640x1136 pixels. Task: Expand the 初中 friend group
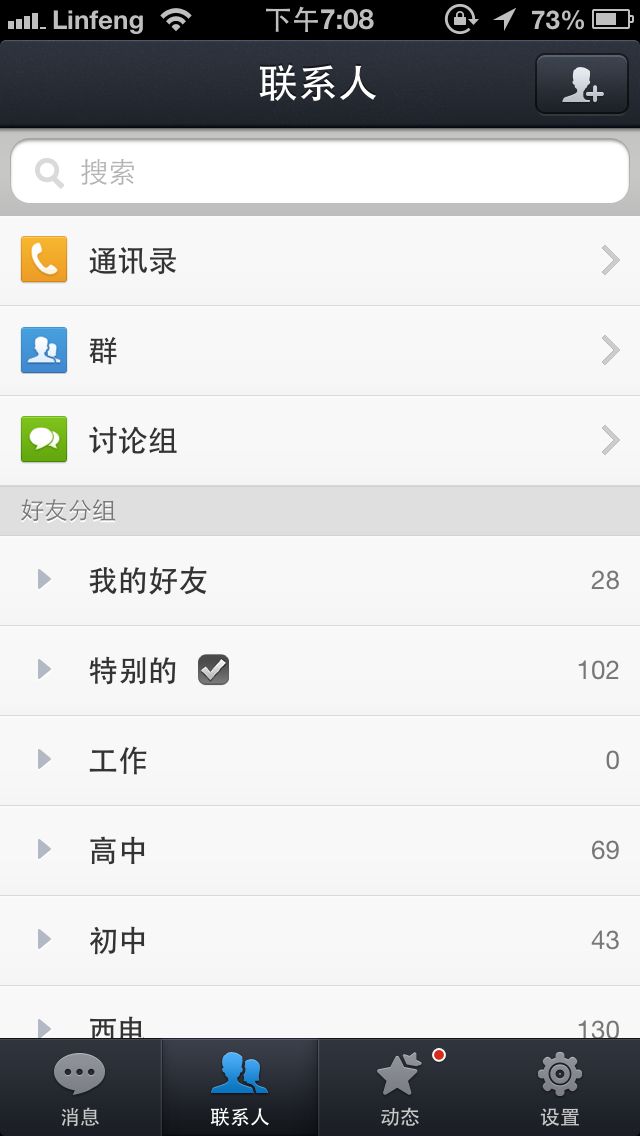(320, 940)
